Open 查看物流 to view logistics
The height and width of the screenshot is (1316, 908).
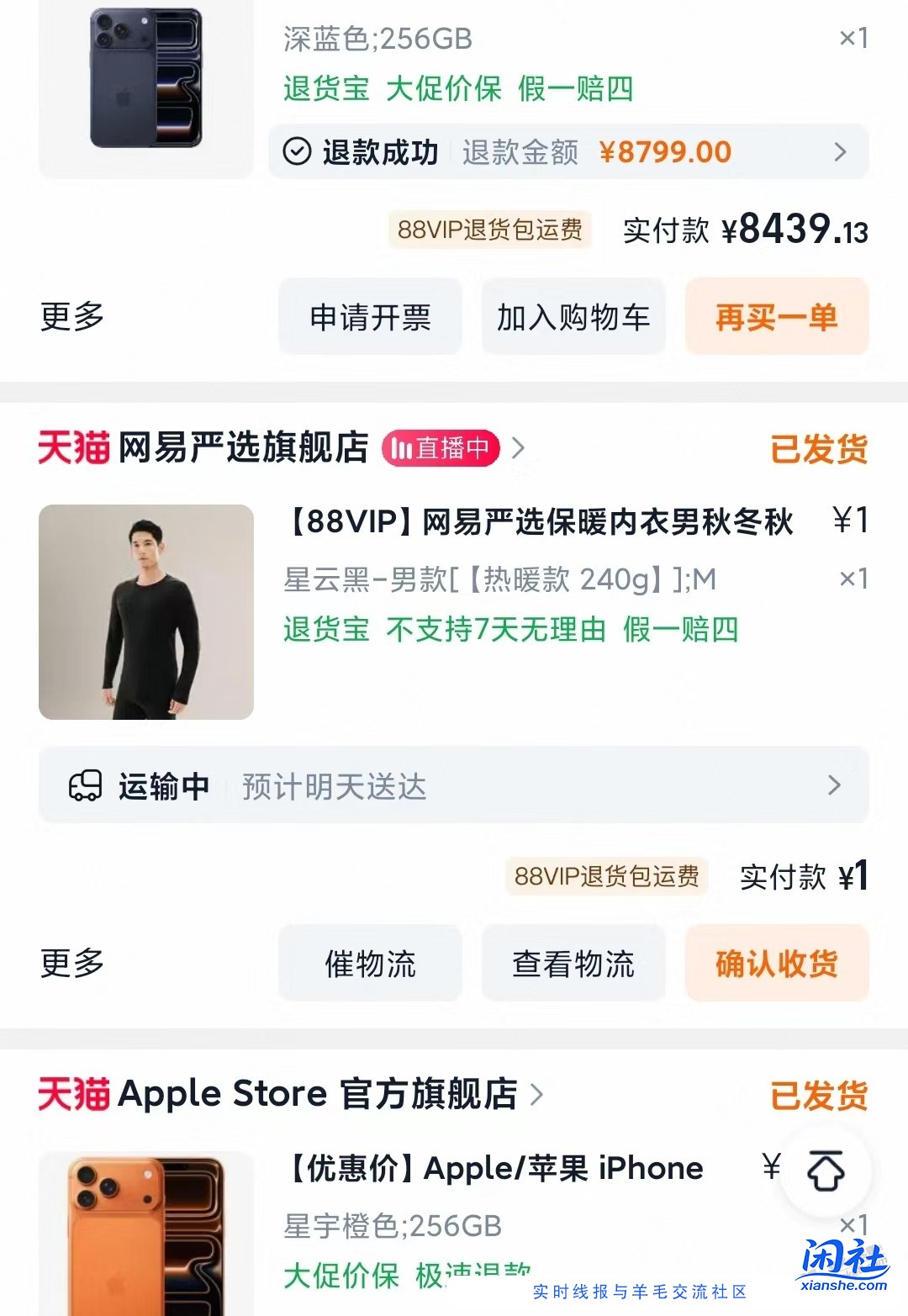click(x=573, y=964)
